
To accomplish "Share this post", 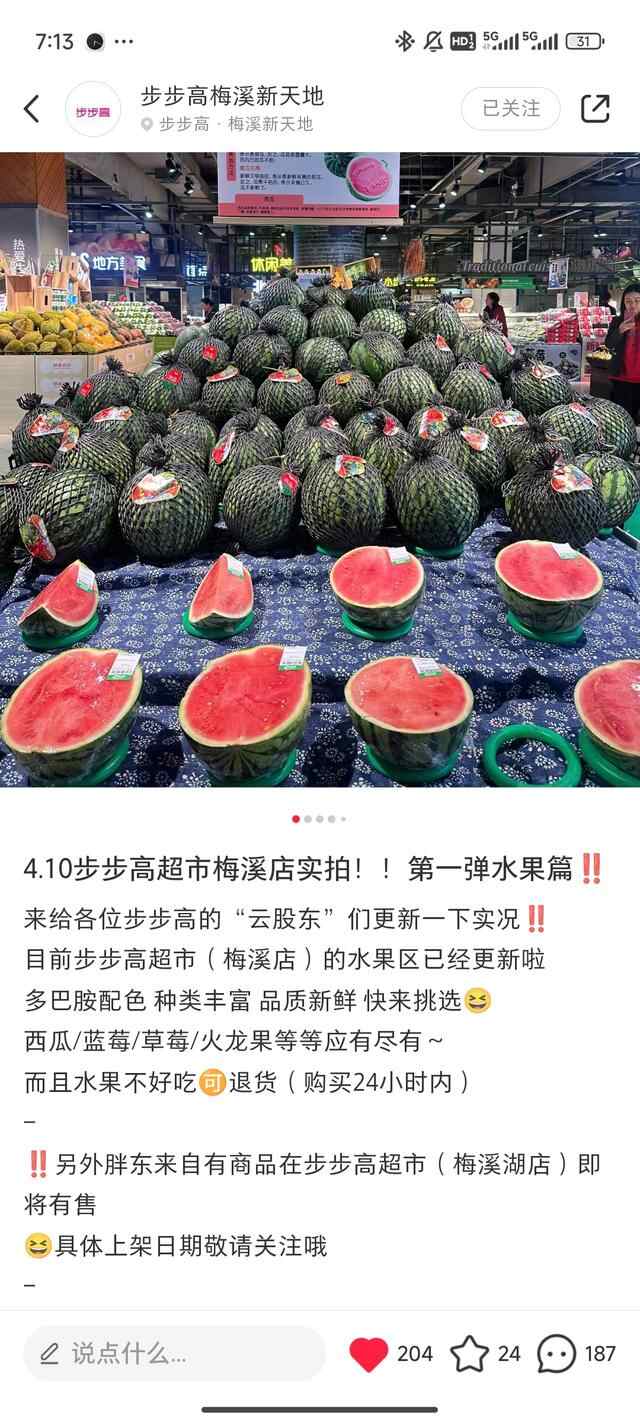I will click(595, 108).
